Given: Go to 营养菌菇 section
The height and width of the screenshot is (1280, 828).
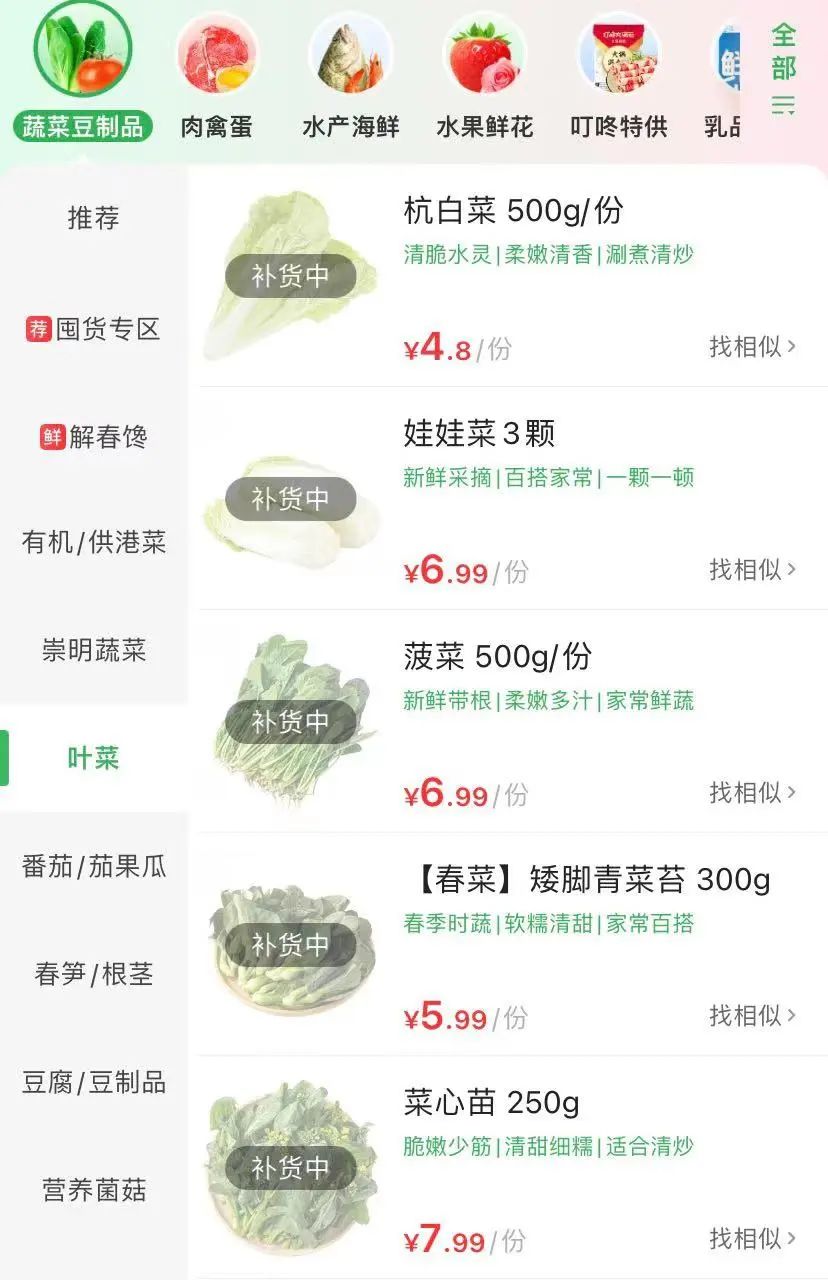Looking at the screenshot, I should (93, 1190).
